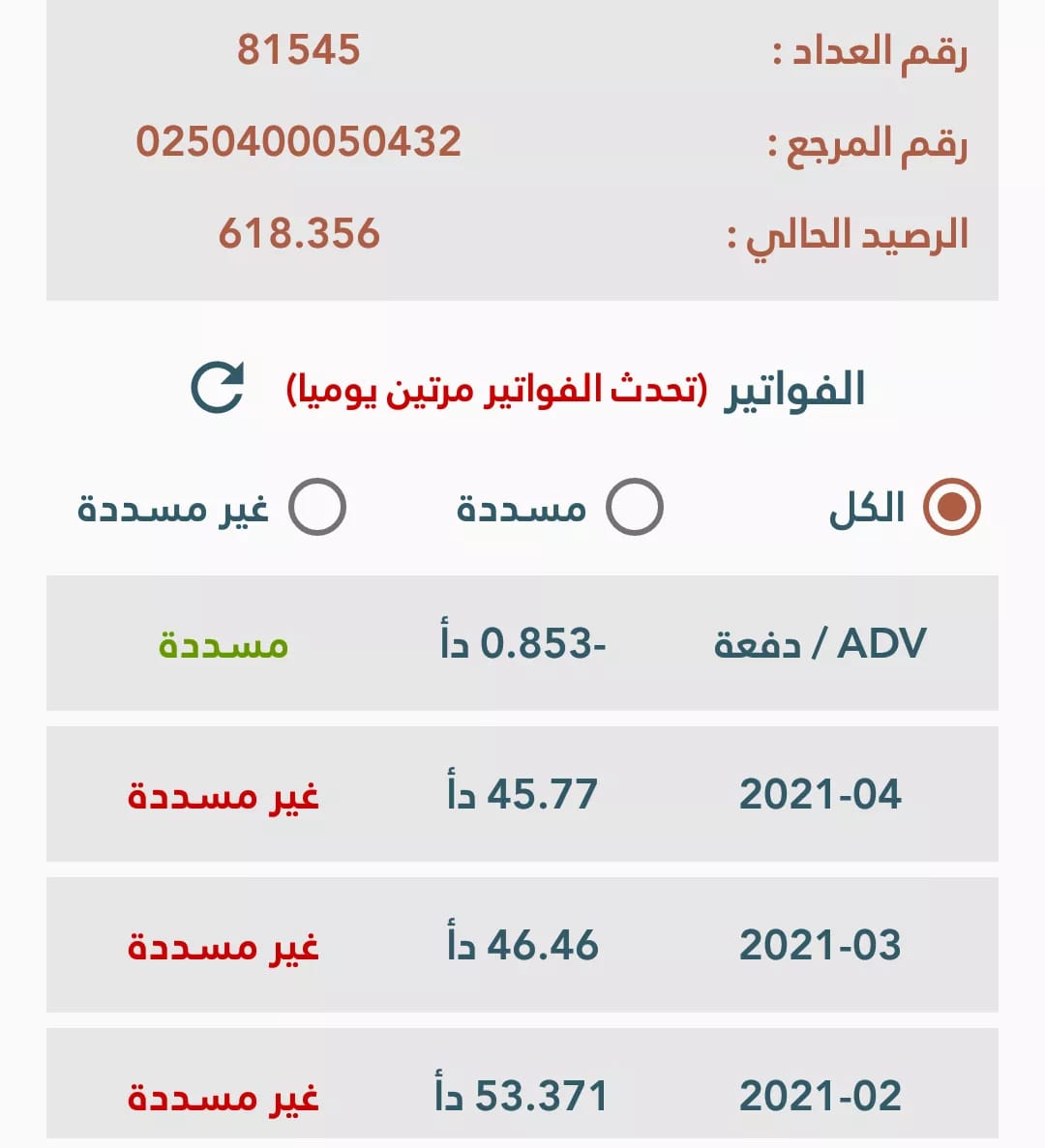Select the الكل (all) radio option

point(951,507)
